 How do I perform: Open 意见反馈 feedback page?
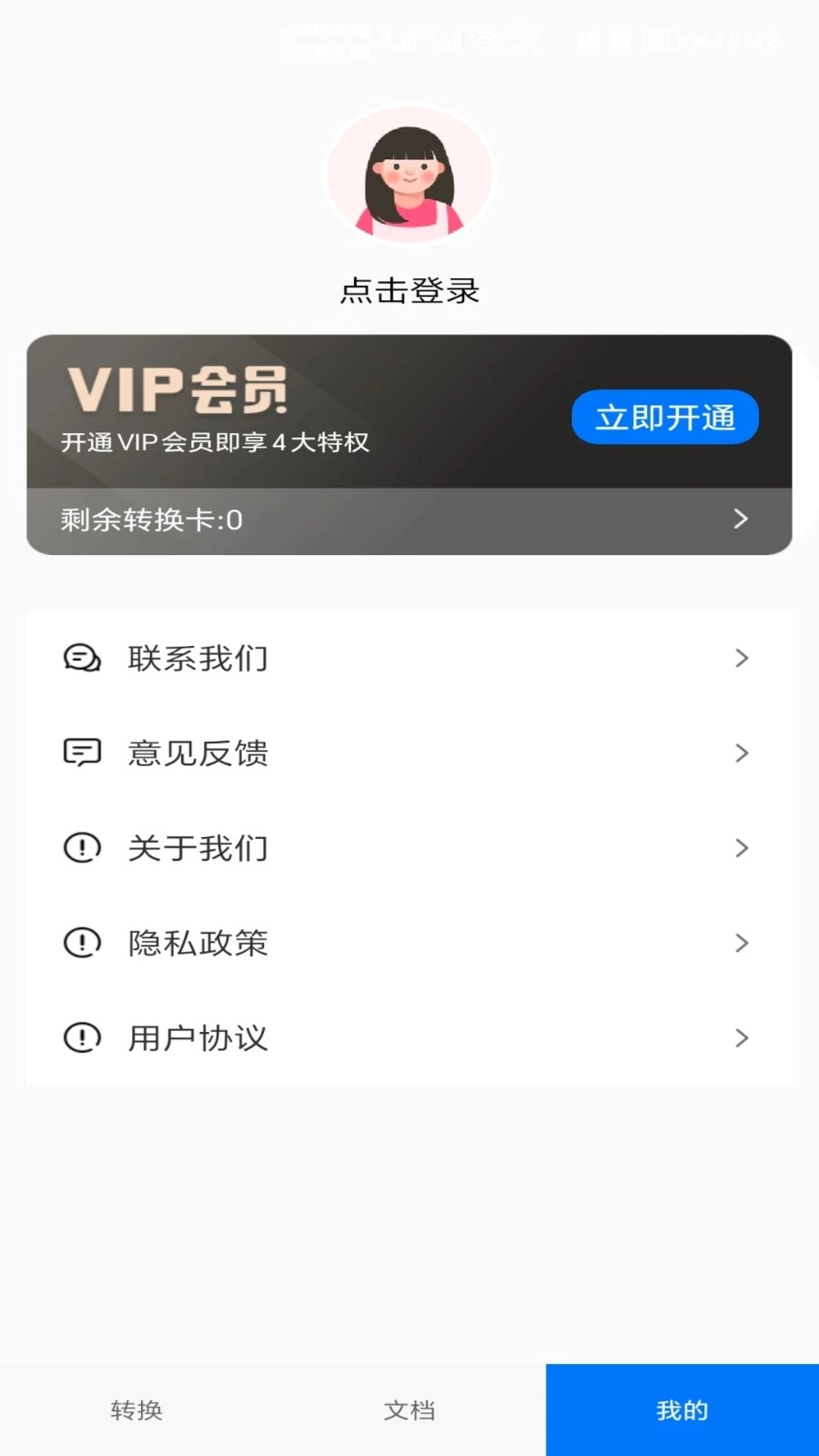pos(409,753)
